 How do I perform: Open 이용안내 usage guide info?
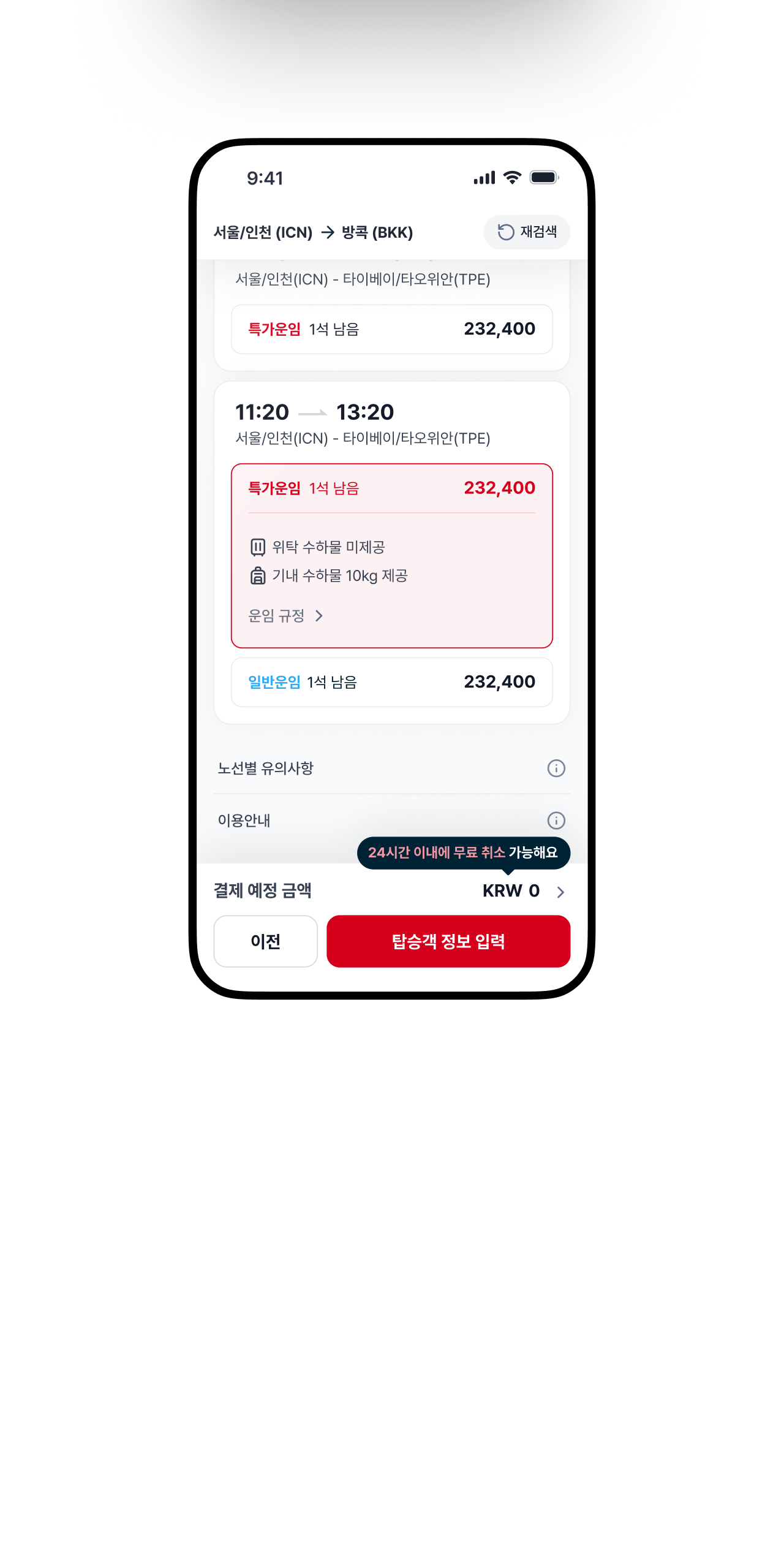point(556,820)
